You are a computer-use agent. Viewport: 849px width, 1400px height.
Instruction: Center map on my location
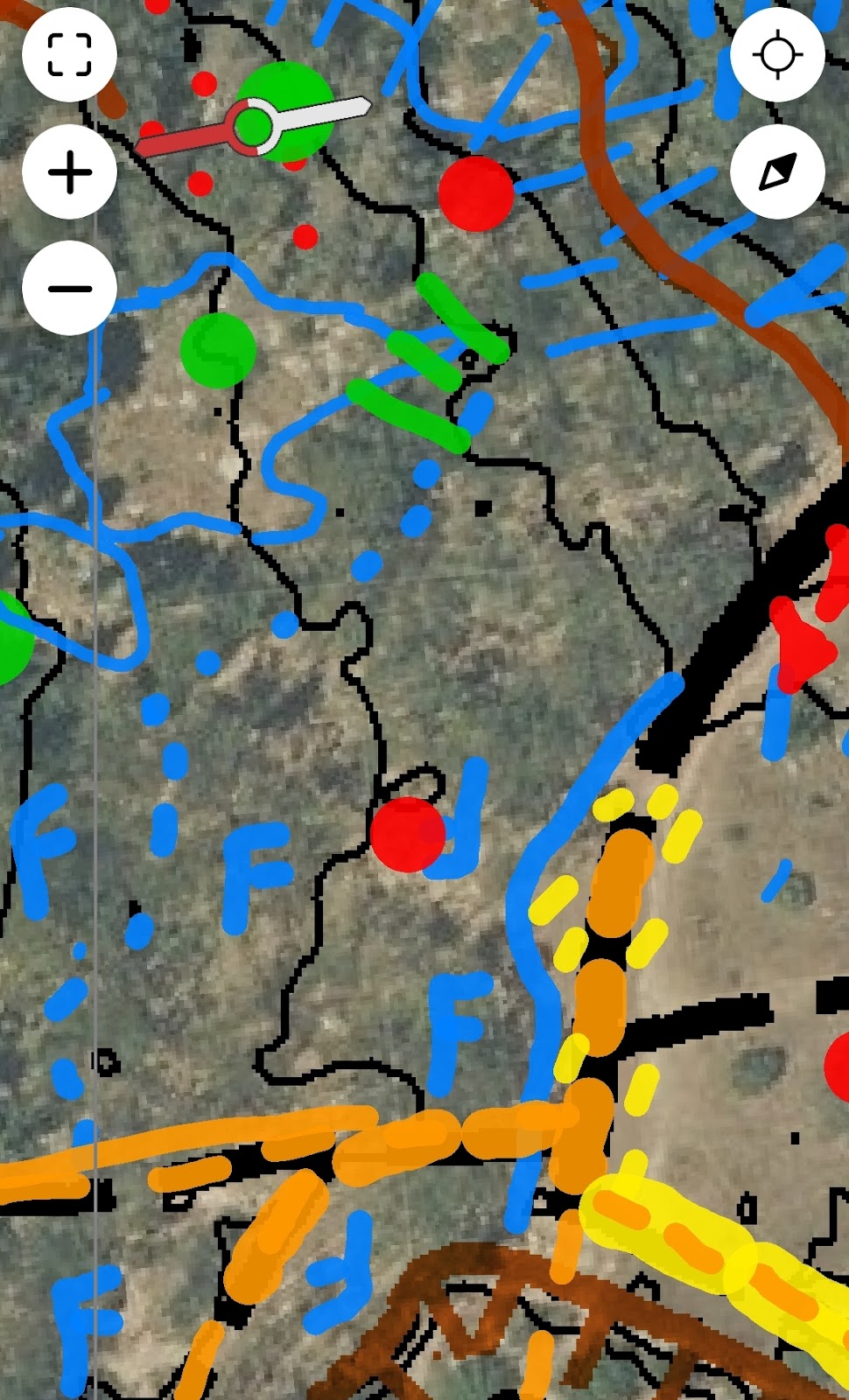pos(777,55)
